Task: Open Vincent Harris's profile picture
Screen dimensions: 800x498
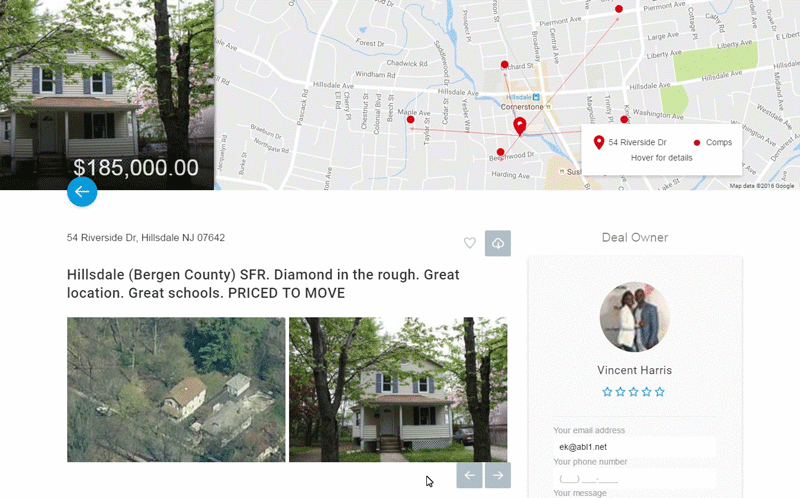Action: click(x=634, y=316)
